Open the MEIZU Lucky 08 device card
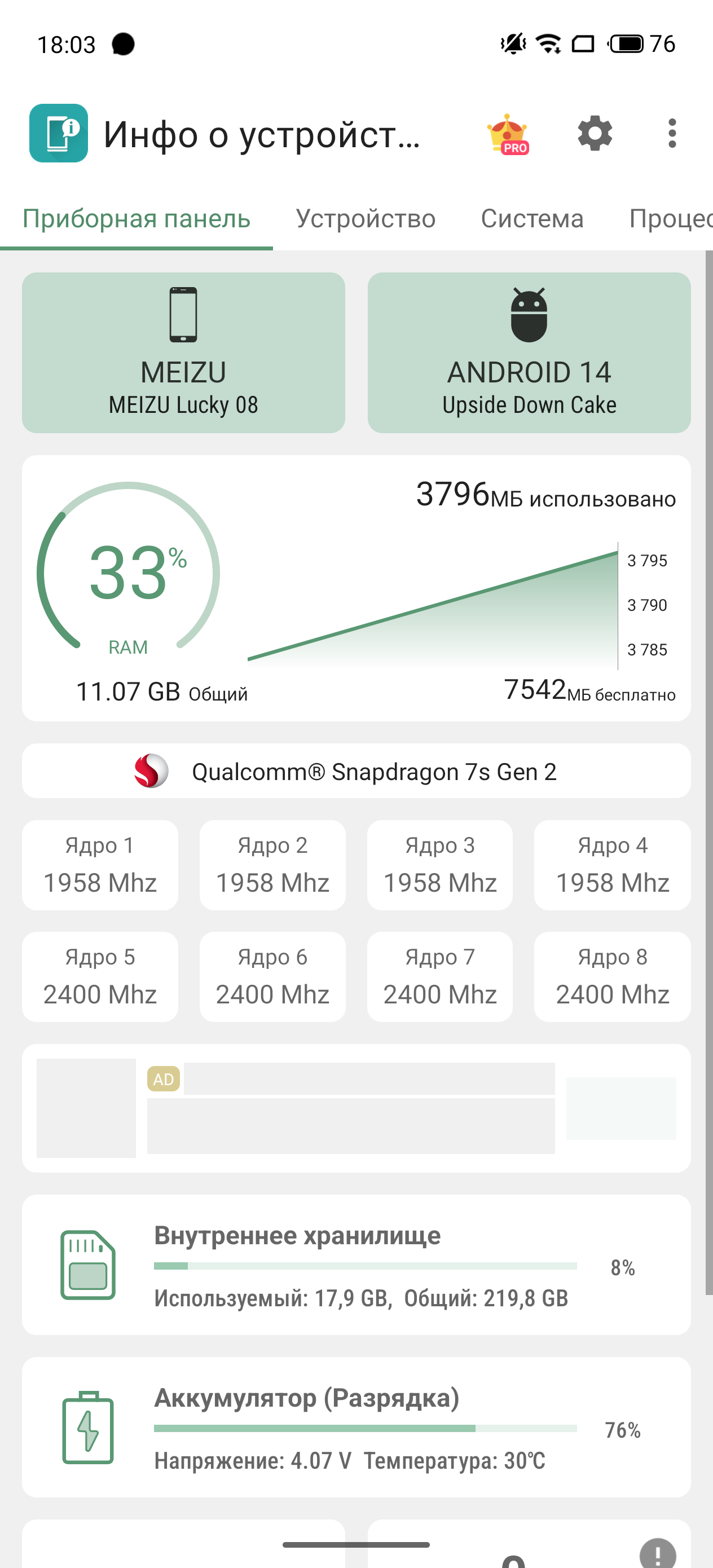The width and height of the screenshot is (713, 1568). [183, 353]
